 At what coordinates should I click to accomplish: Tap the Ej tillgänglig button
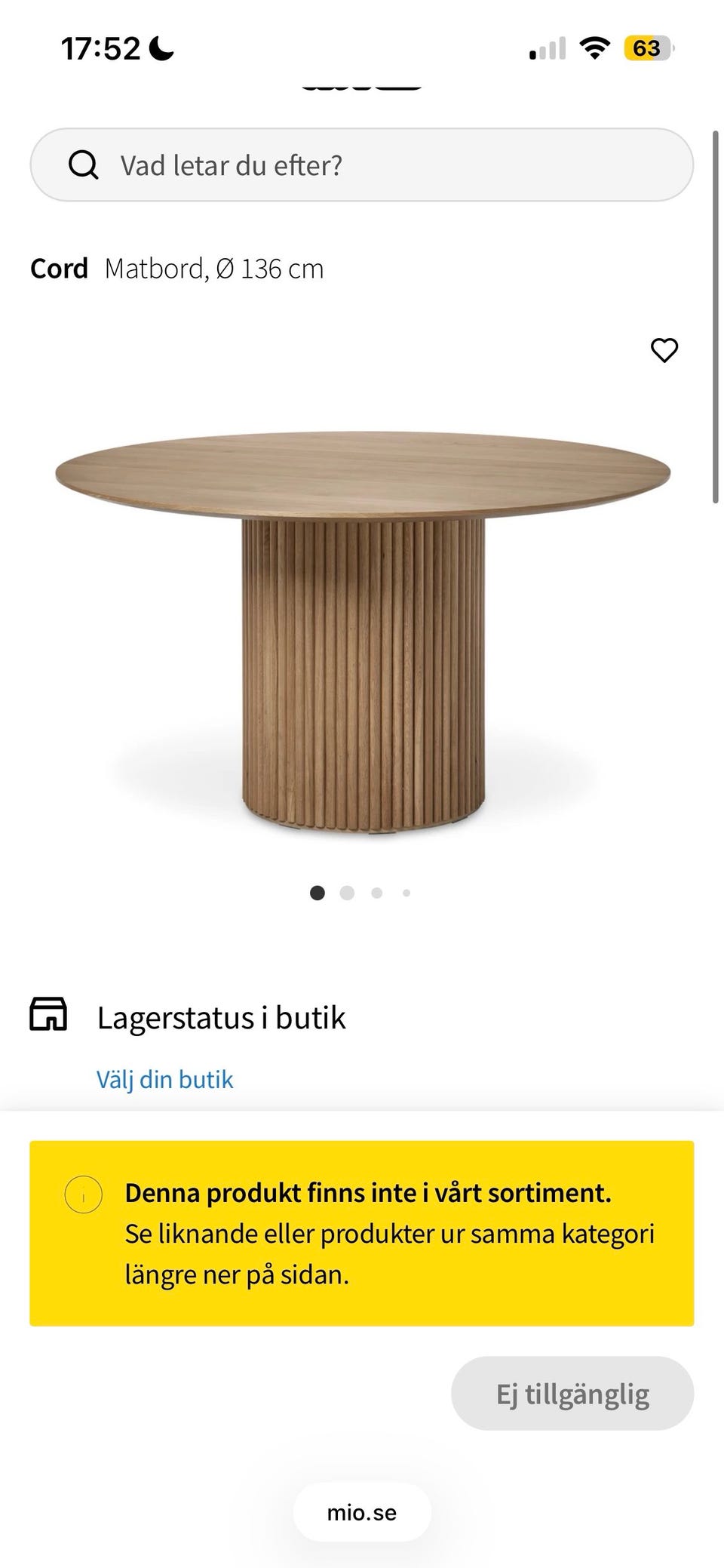coord(572,1392)
